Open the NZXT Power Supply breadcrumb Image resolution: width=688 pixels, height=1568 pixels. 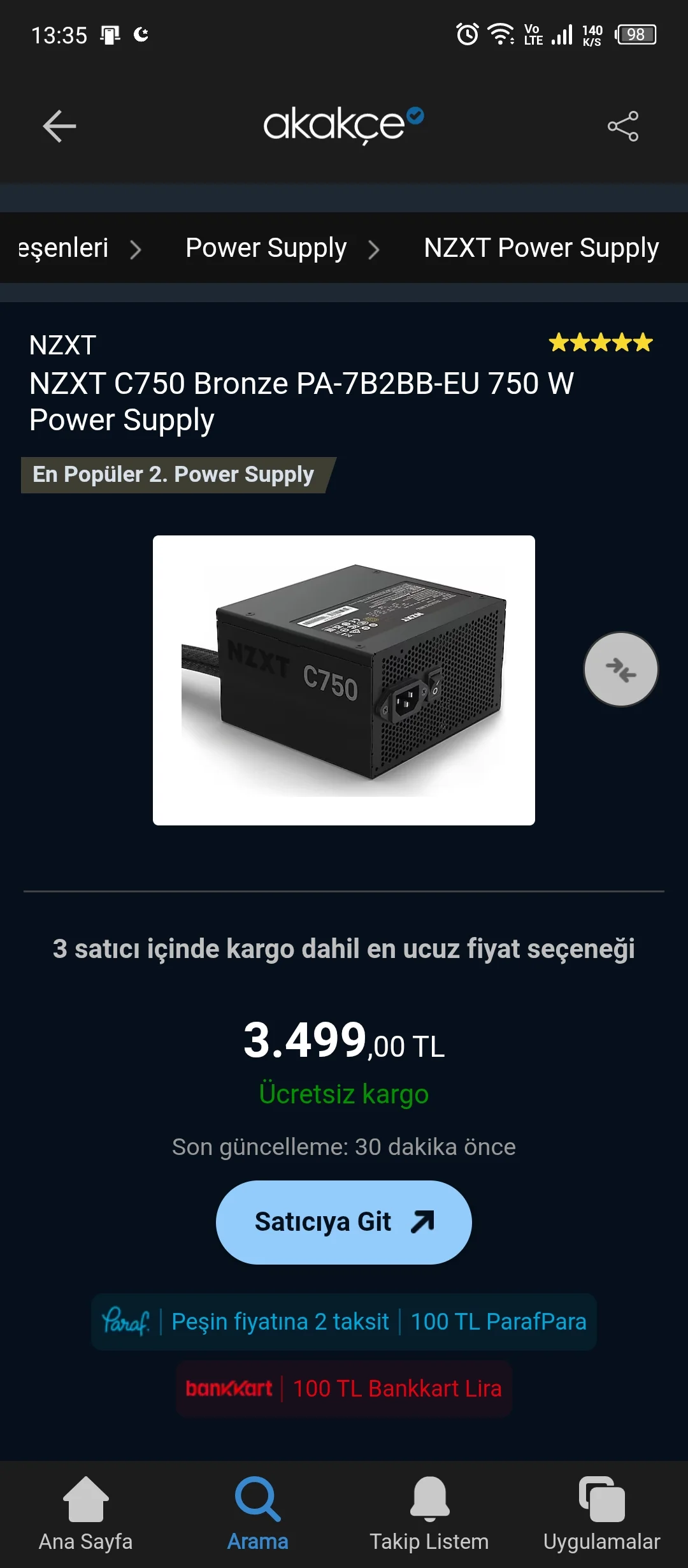point(541,248)
